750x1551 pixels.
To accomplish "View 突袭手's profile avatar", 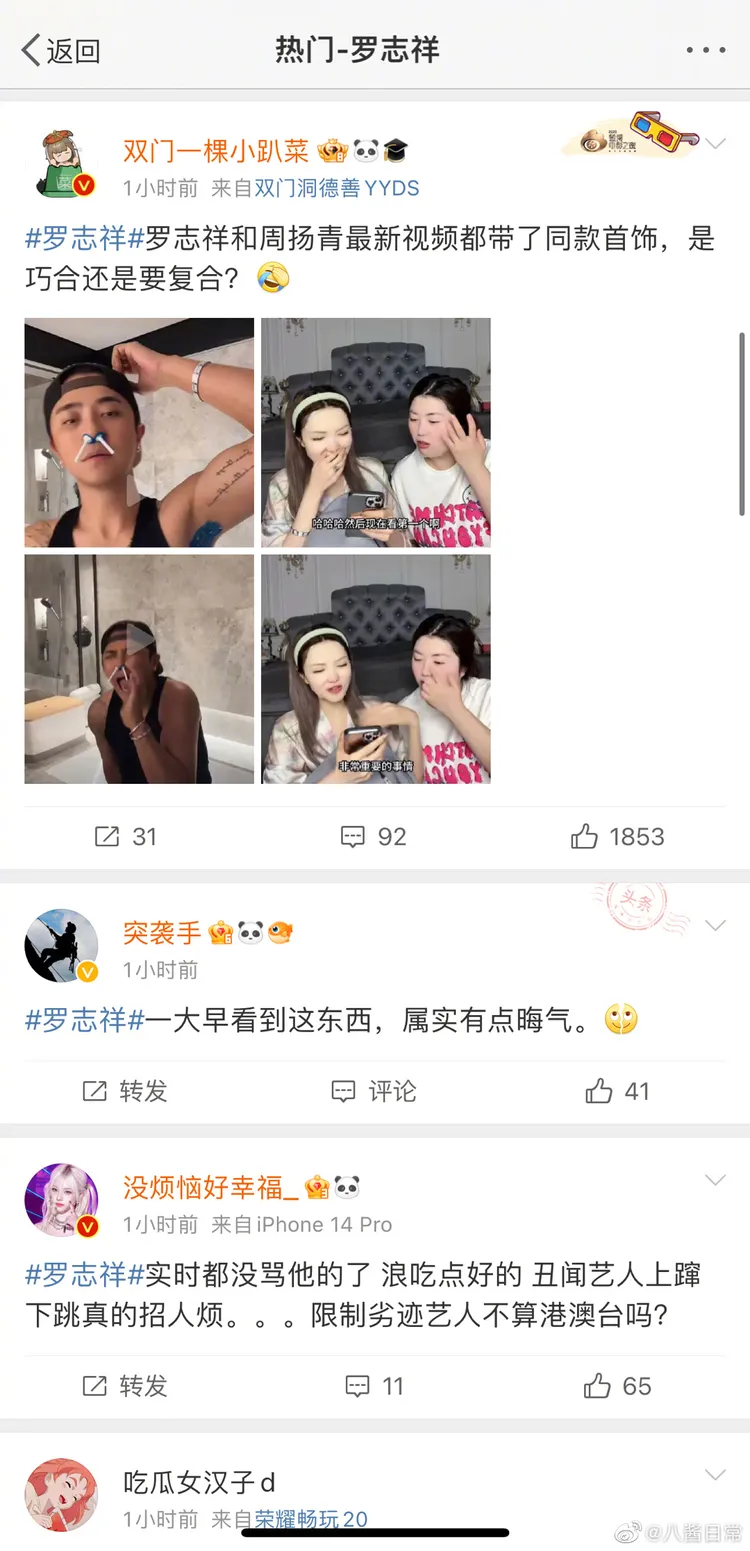I will (61, 944).
